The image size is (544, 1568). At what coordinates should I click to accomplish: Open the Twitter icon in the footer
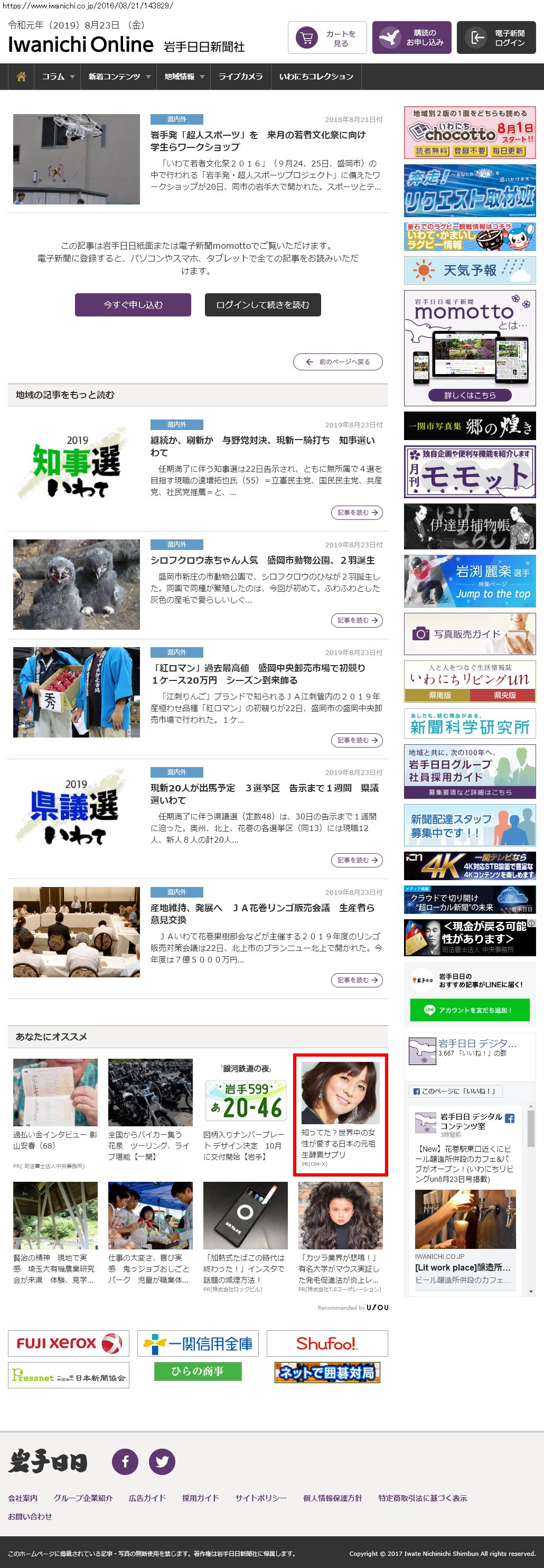click(x=162, y=1461)
